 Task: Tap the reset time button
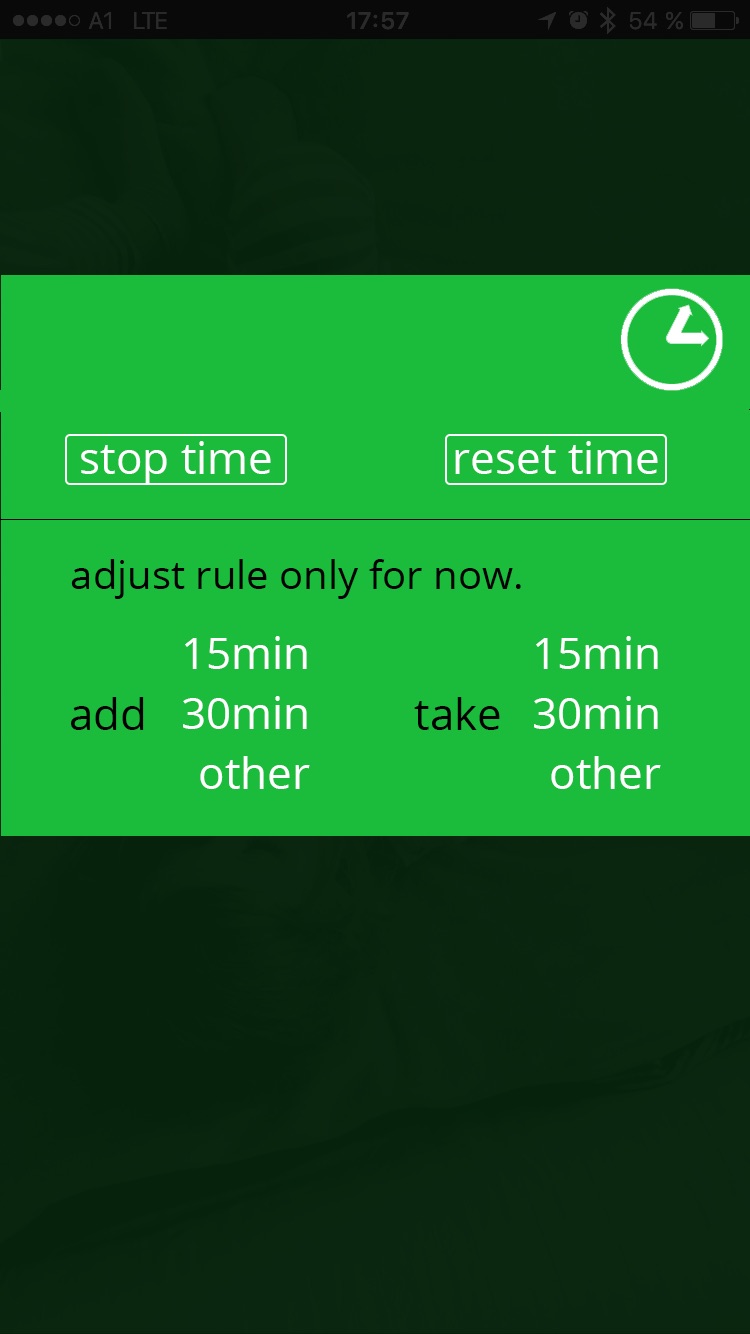[556, 460]
